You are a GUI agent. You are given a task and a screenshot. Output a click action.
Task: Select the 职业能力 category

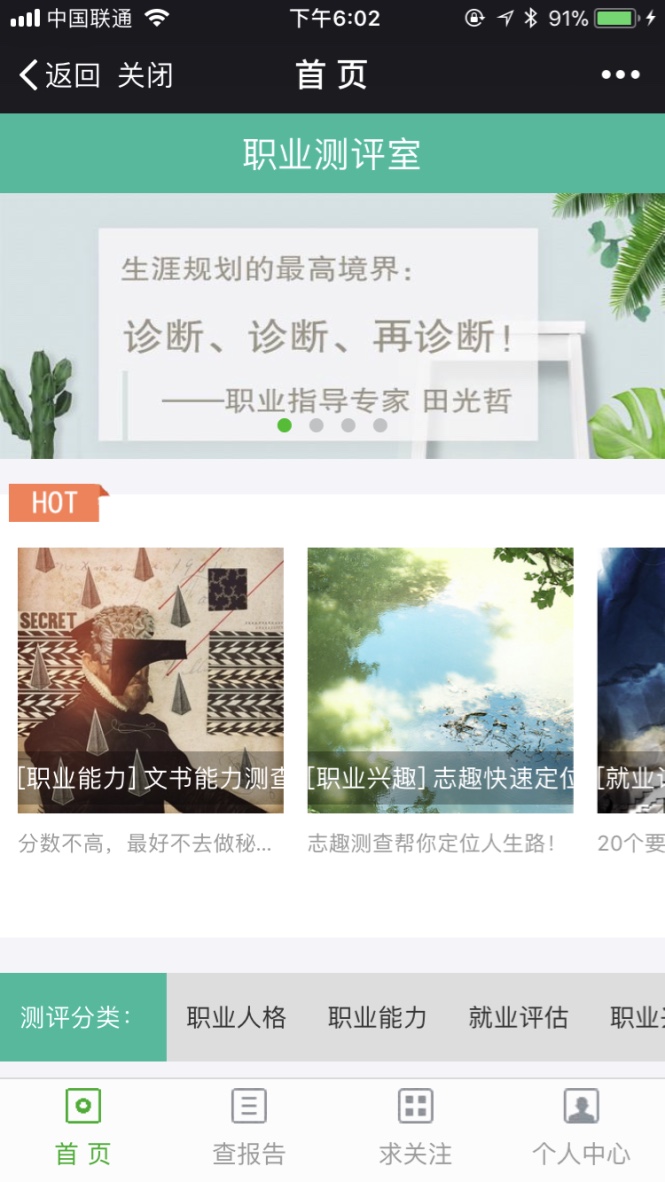pyautogui.click(x=378, y=1018)
